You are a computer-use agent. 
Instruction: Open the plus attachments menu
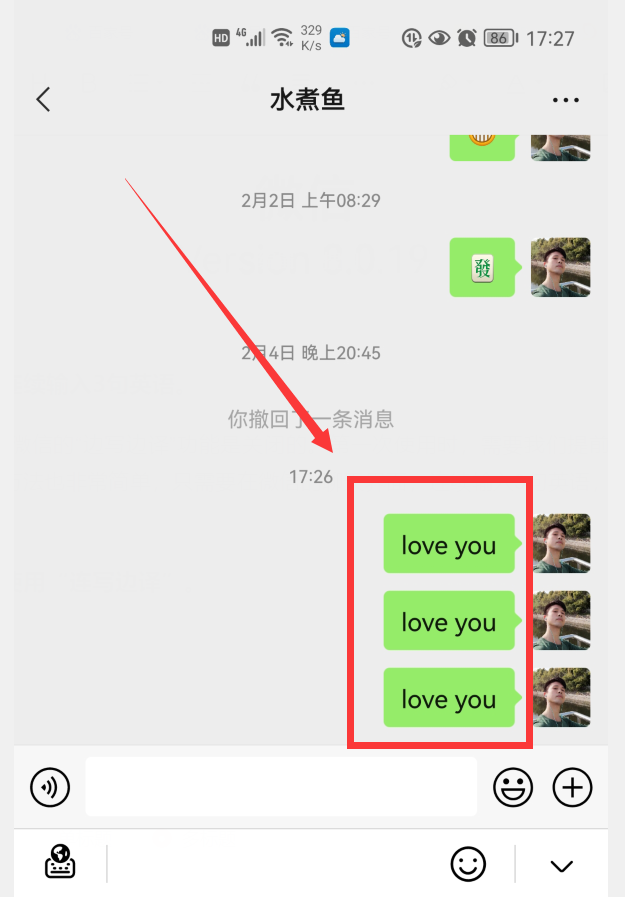pos(573,787)
